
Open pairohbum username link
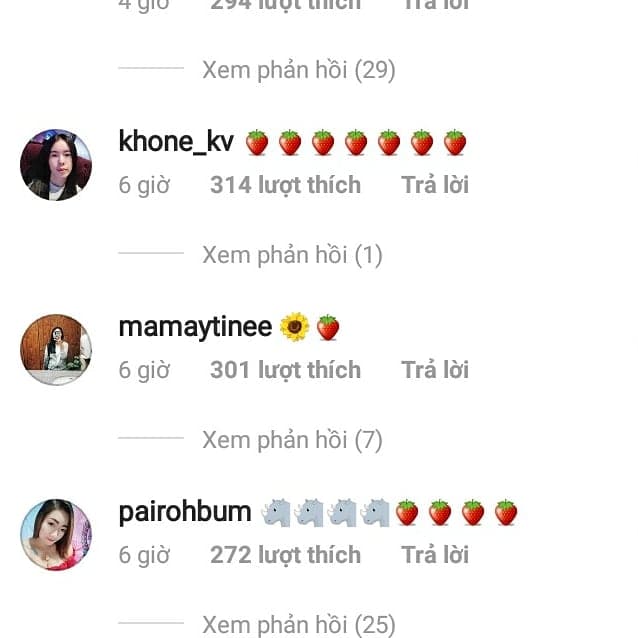point(185,512)
